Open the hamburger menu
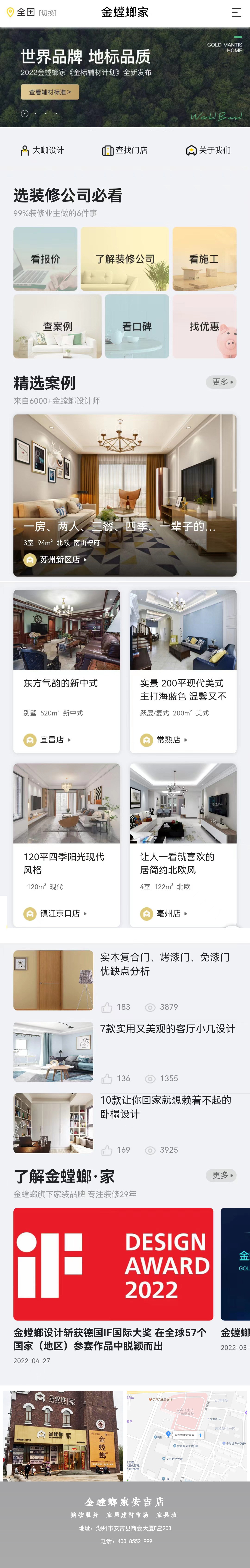The width and height of the screenshot is (250, 1568). click(237, 12)
